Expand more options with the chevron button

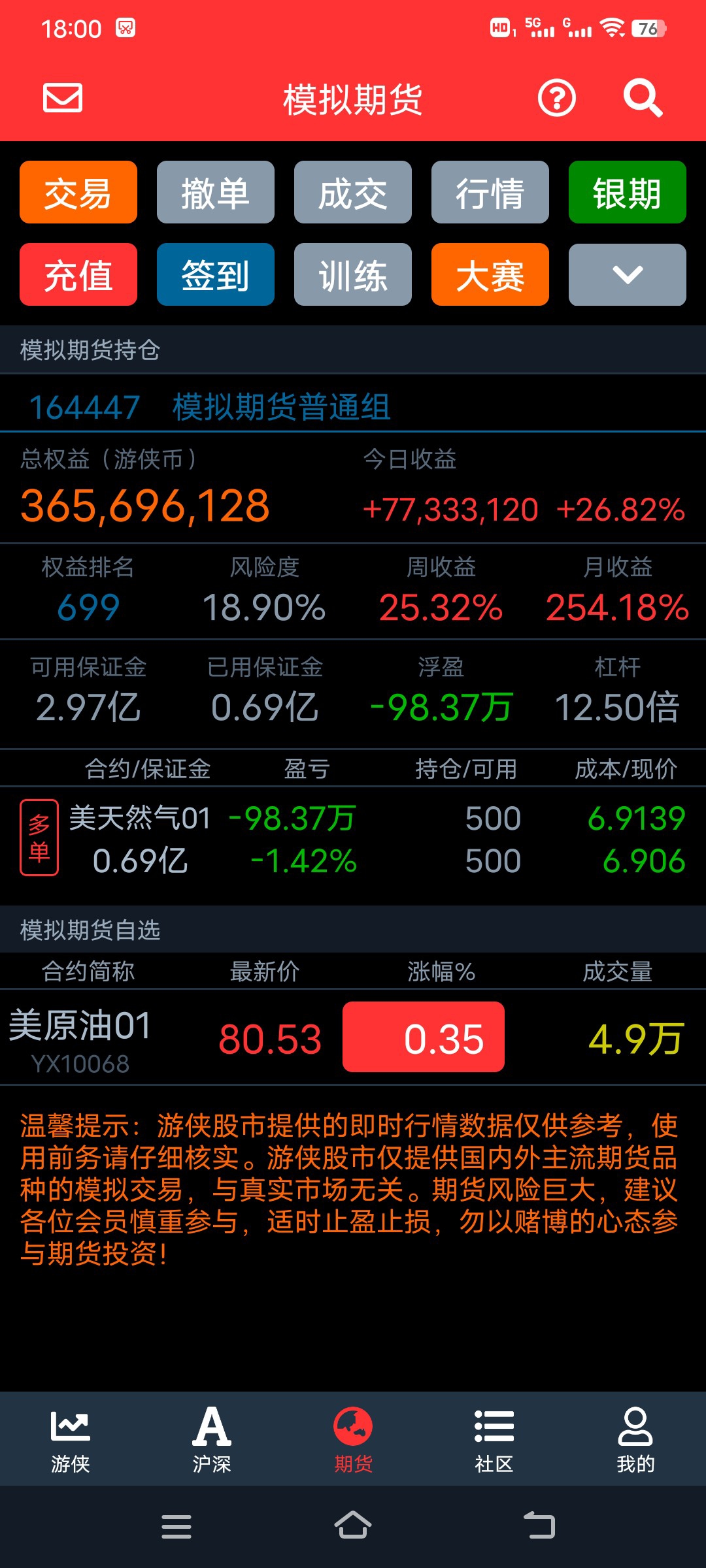coord(628,274)
